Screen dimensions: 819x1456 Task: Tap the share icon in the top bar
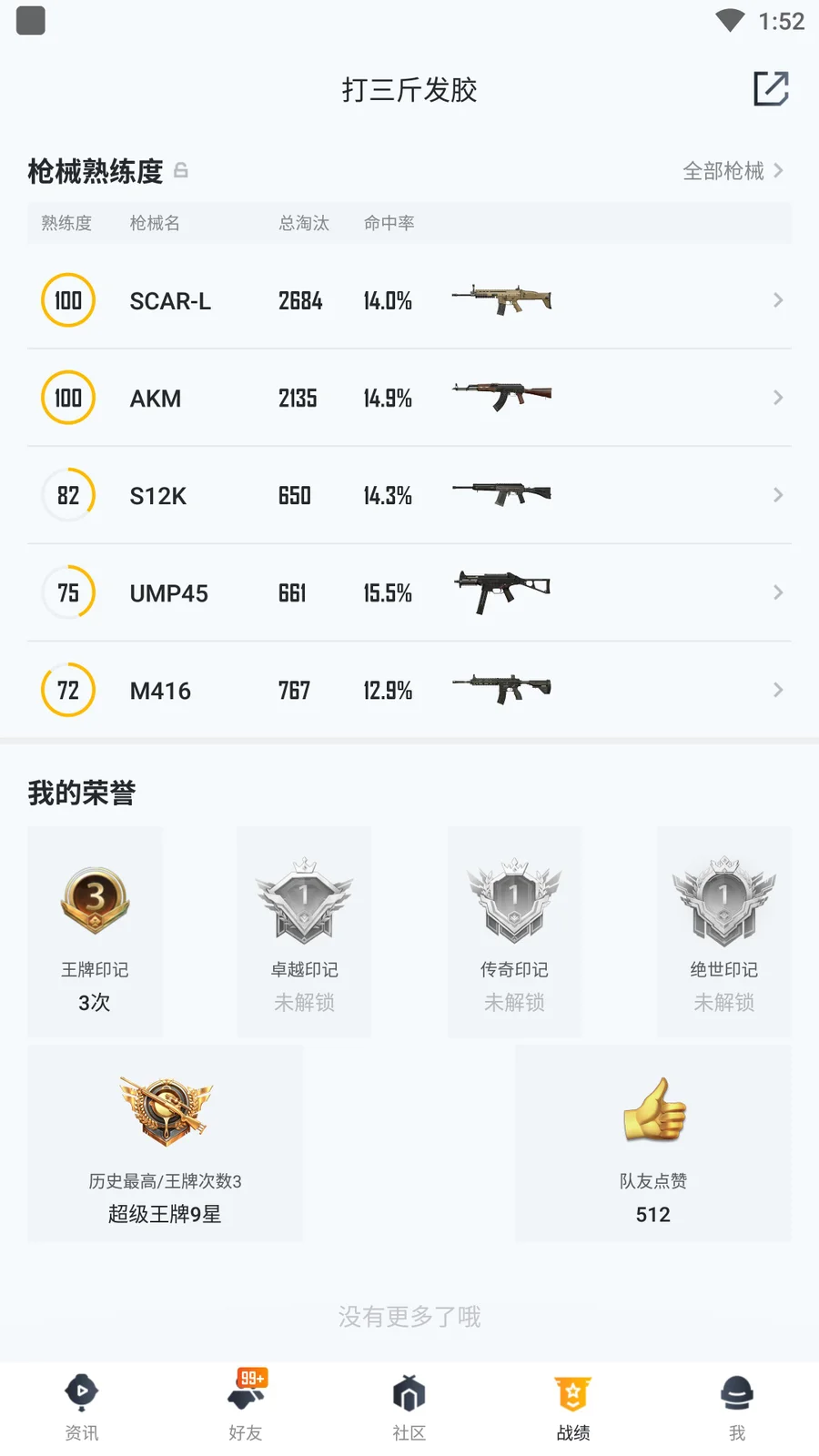tap(771, 89)
